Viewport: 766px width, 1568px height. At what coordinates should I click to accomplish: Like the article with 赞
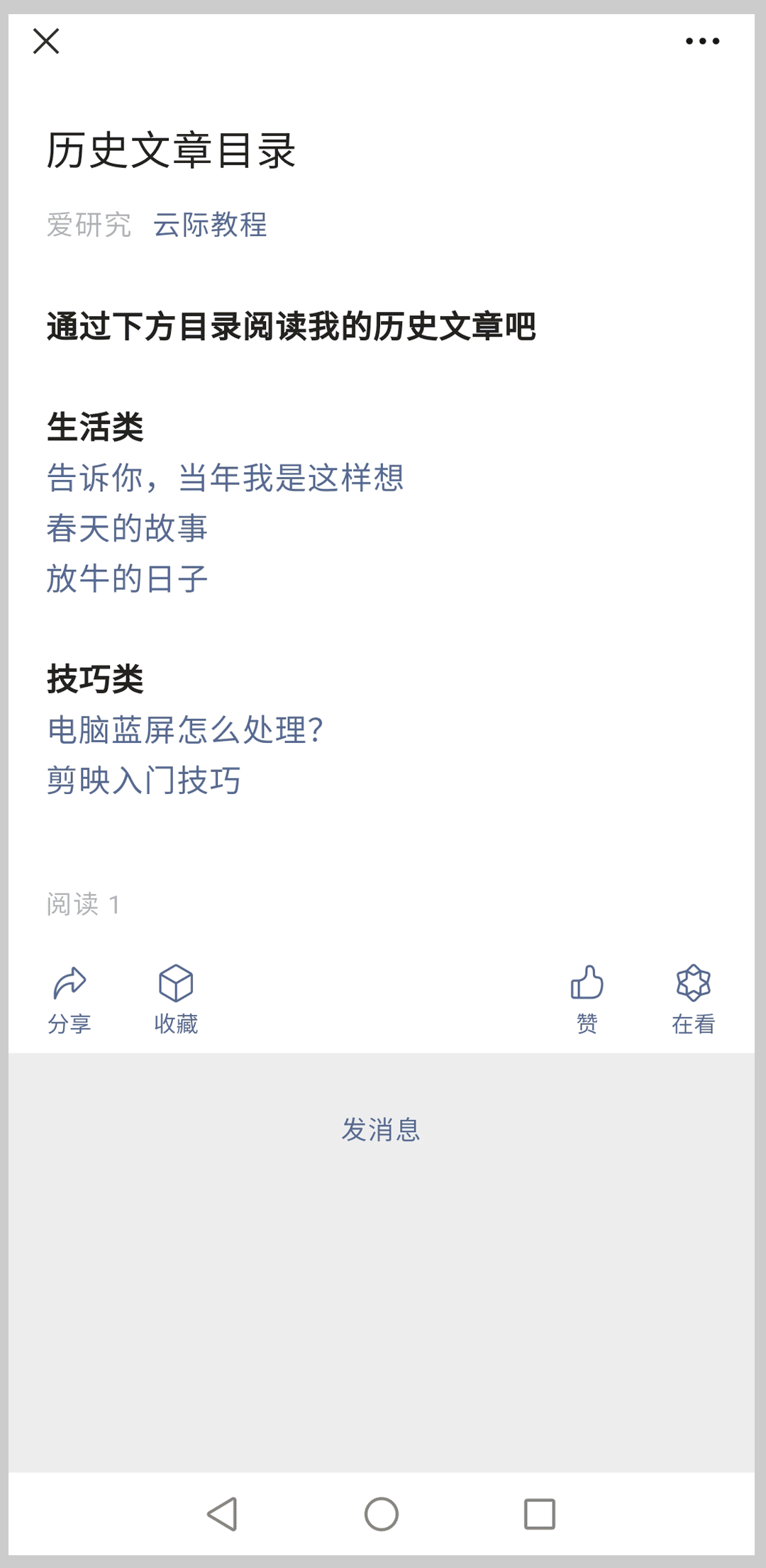[x=587, y=999]
